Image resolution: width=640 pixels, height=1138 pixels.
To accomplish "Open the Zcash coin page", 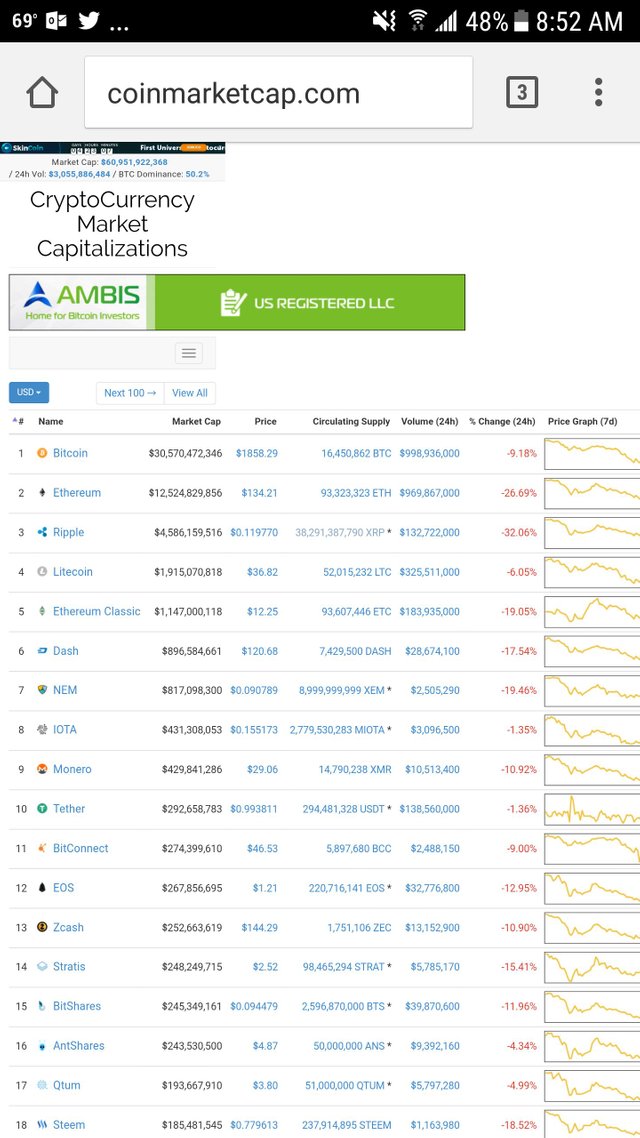I will click(x=68, y=928).
